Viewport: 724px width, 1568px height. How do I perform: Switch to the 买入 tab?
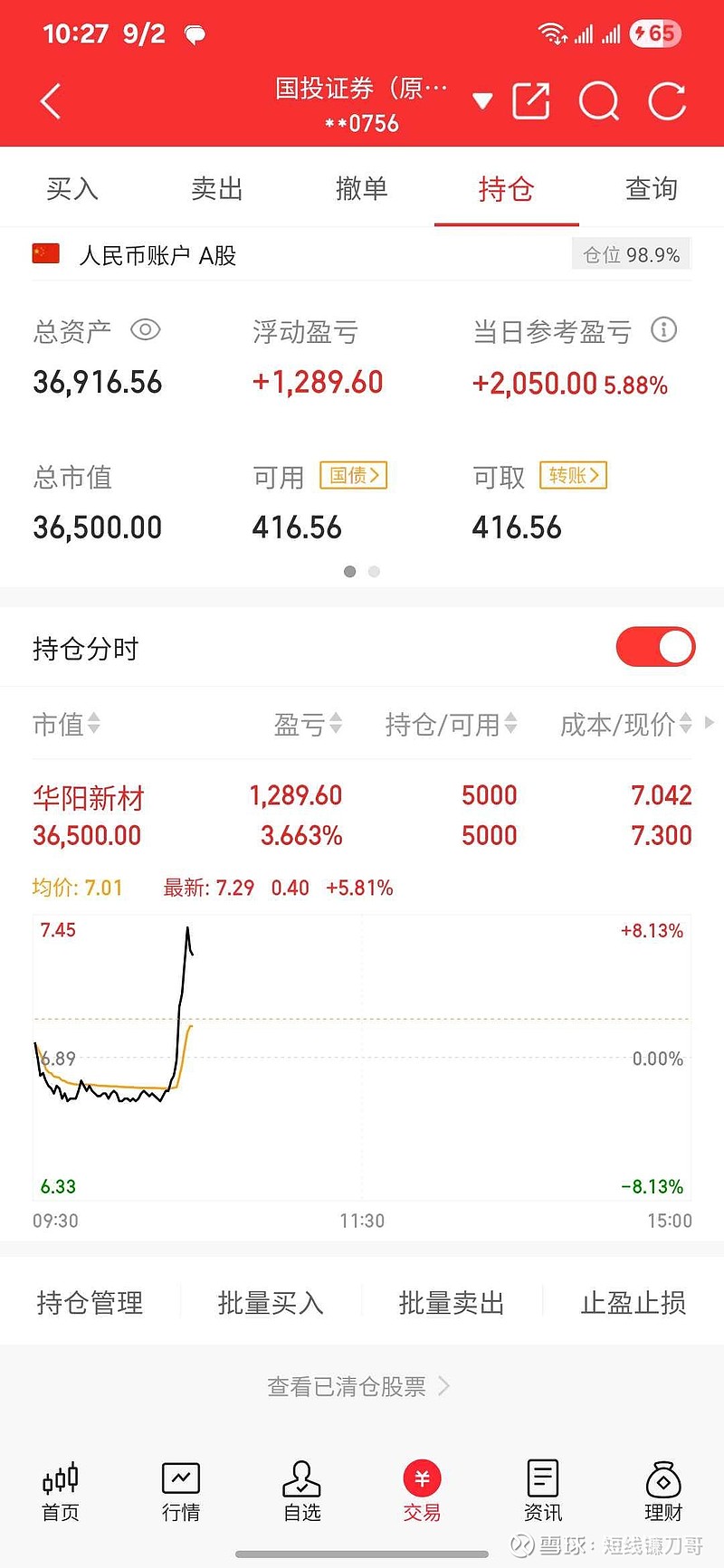[x=72, y=189]
